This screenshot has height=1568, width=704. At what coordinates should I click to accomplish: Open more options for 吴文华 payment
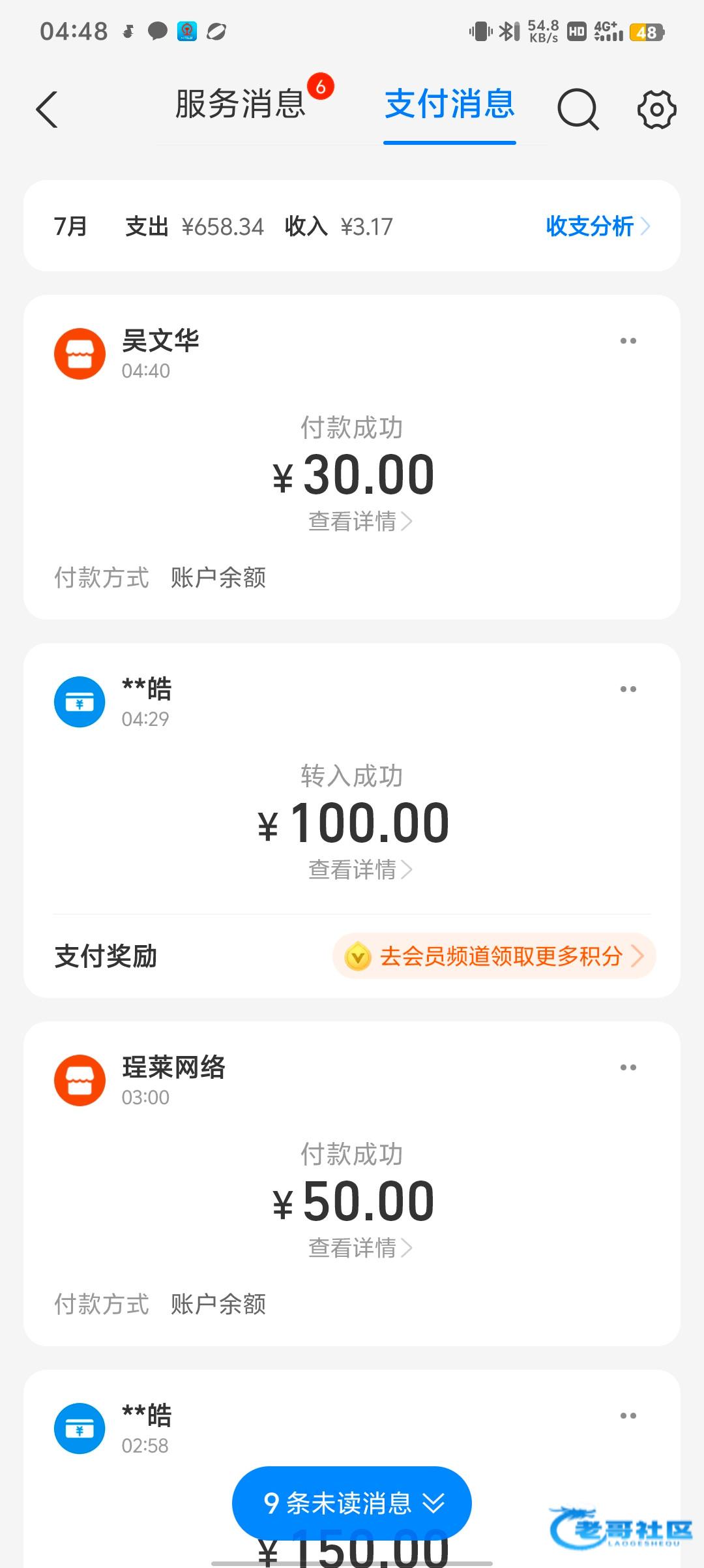tap(628, 341)
